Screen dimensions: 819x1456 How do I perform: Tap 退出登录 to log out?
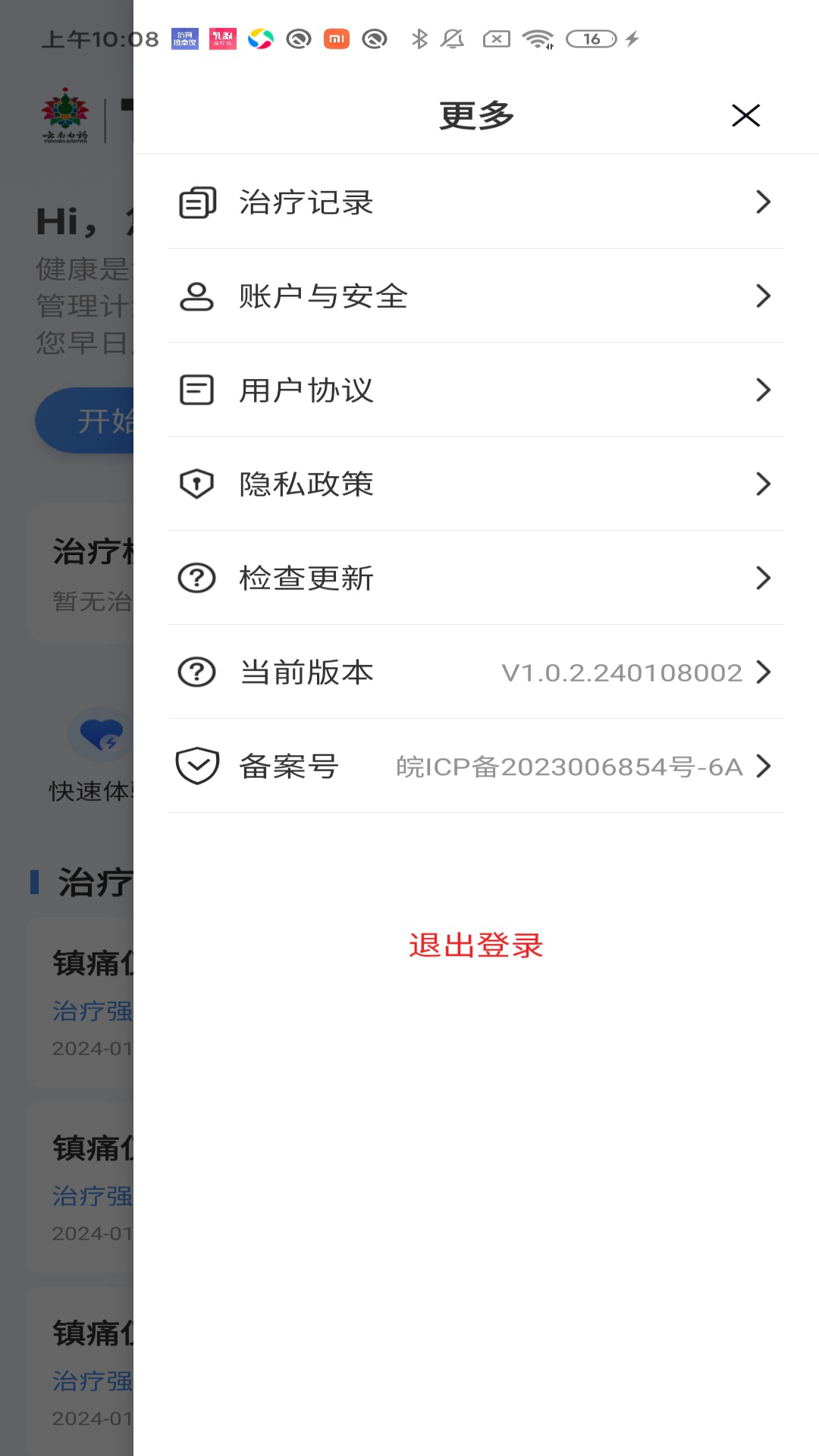(x=477, y=945)
